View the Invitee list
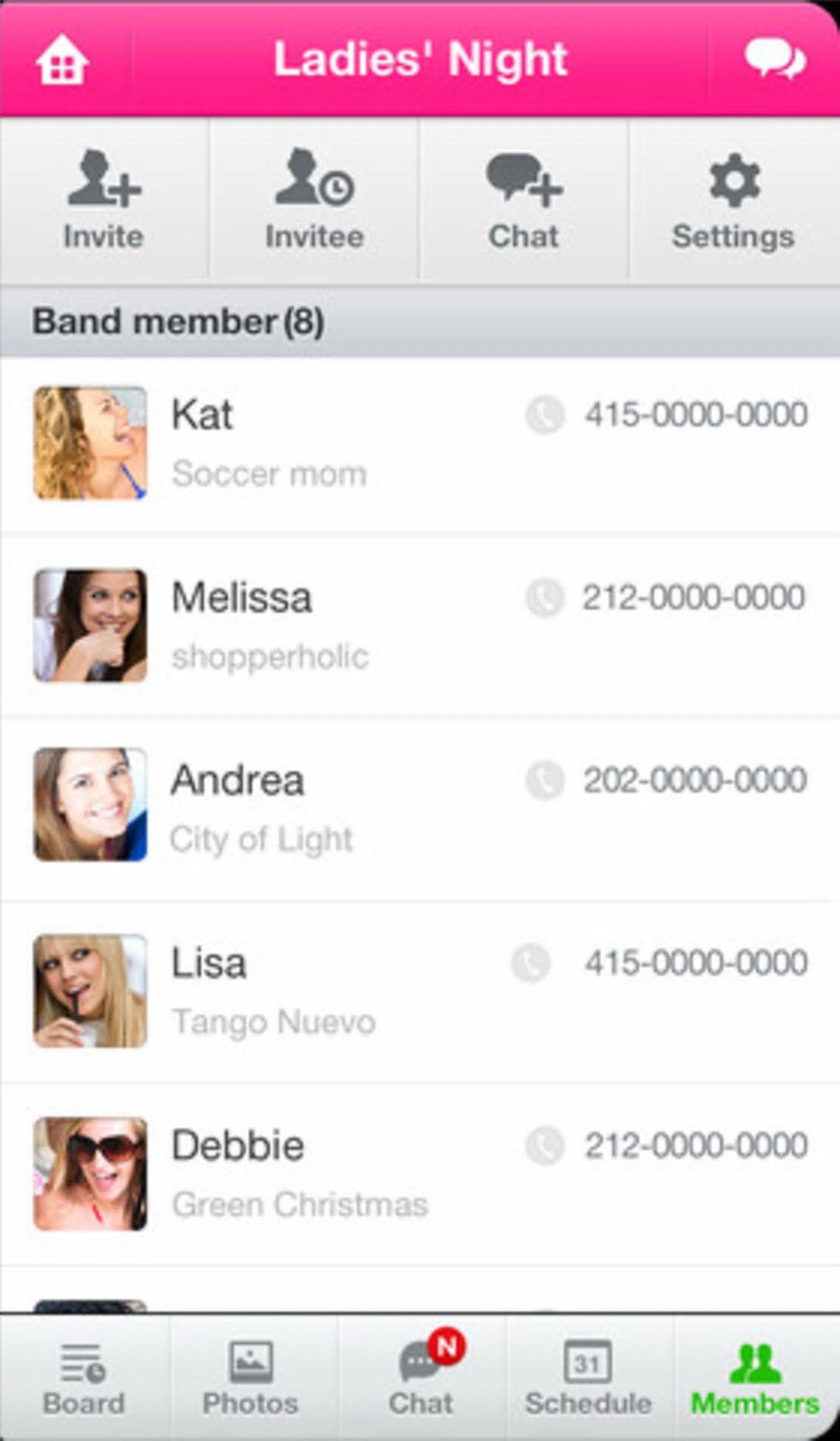 (314, 200)
